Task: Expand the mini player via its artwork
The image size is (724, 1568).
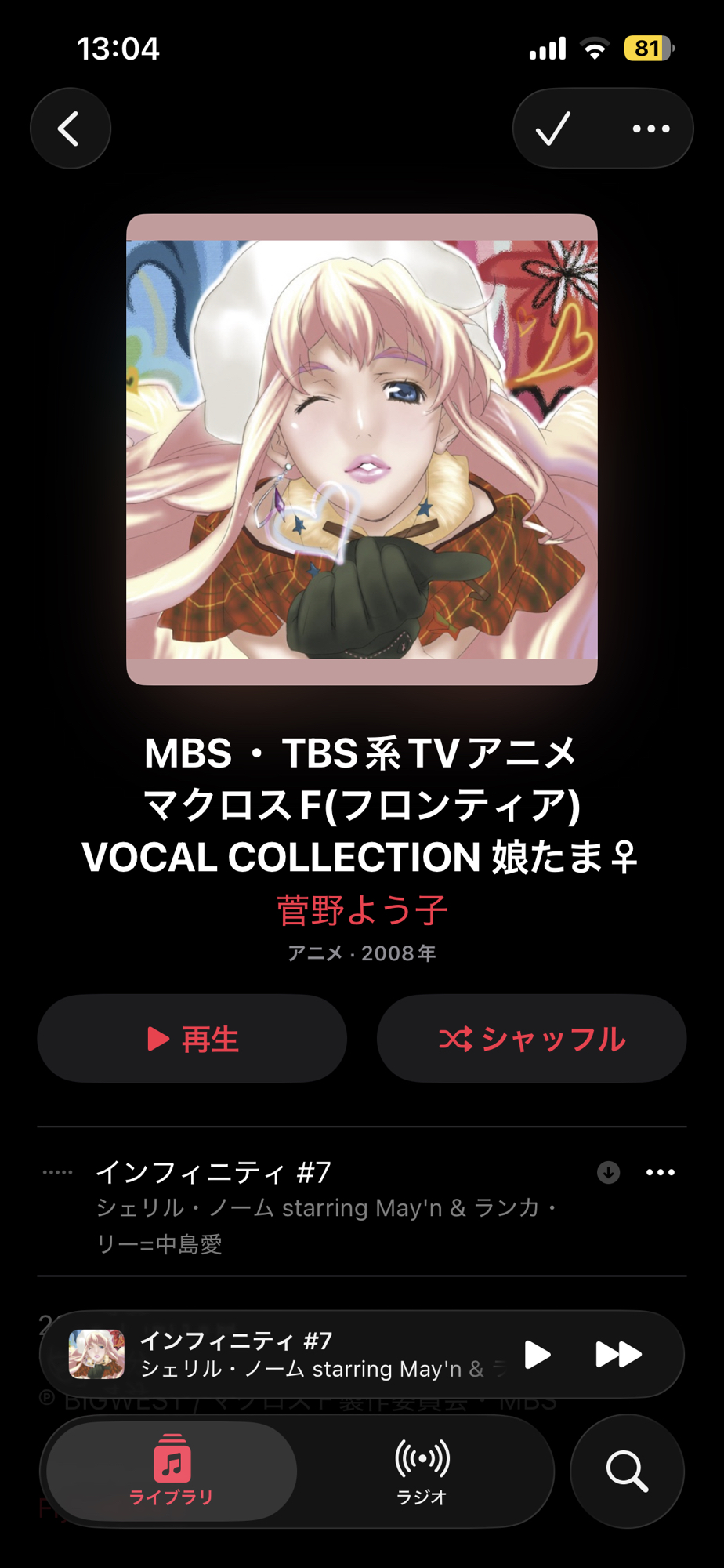Action: point(96,1354)
